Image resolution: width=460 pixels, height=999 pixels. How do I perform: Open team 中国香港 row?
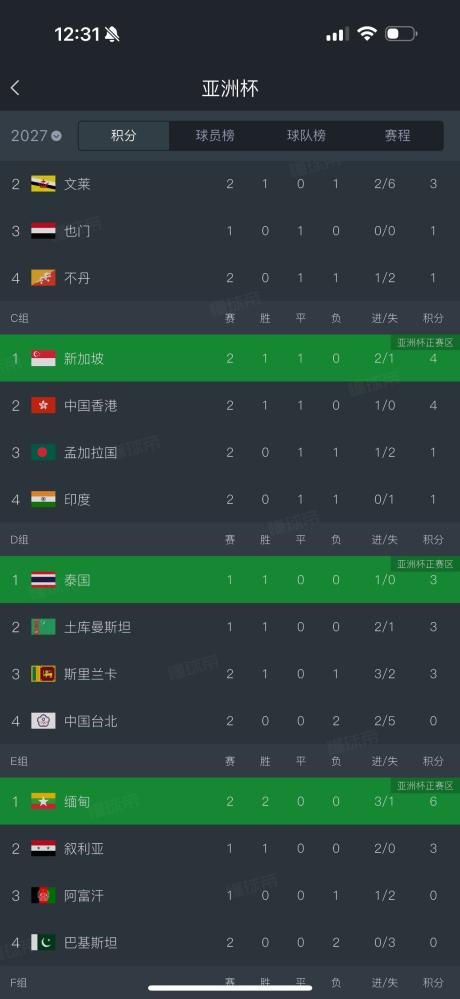click(230, 405)
